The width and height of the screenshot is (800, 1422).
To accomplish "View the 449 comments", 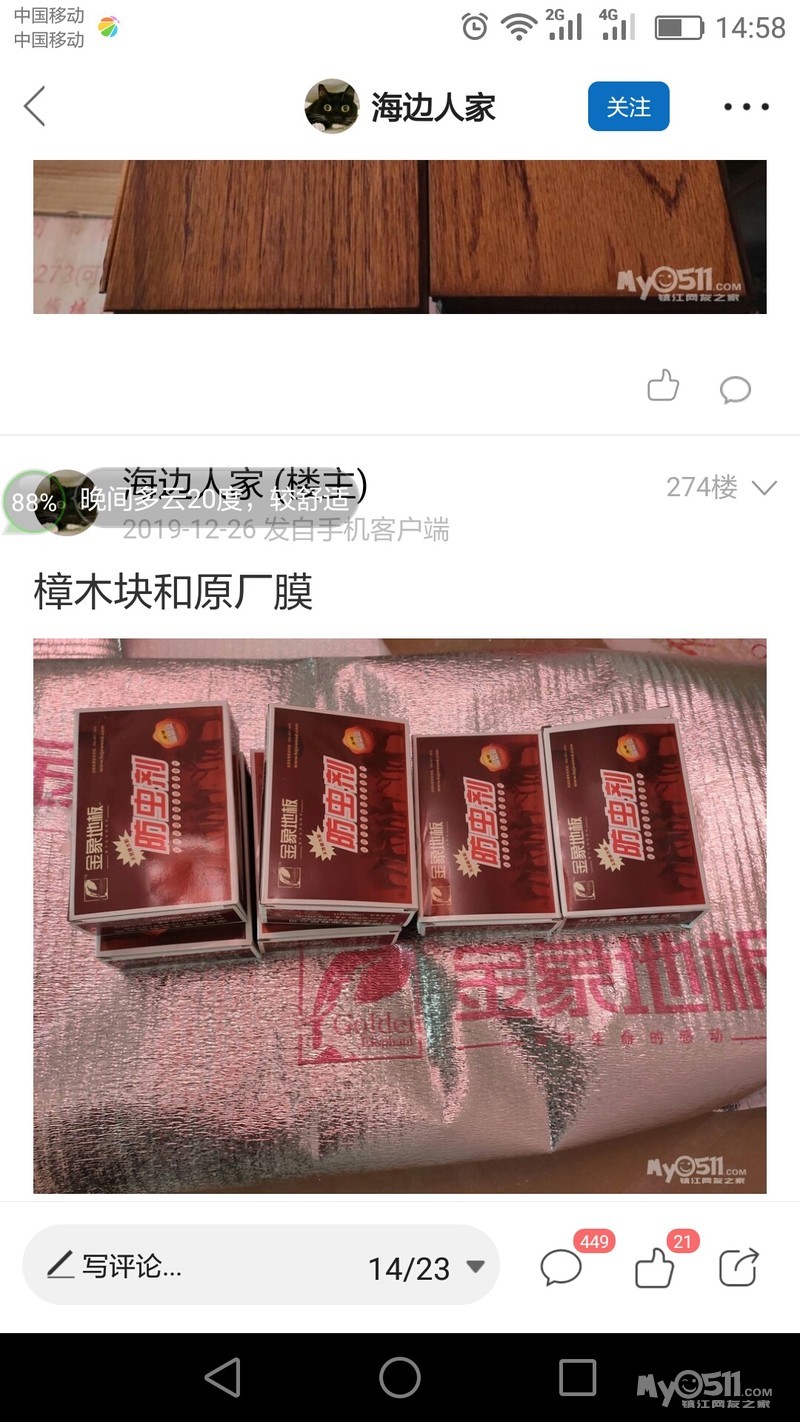I will click(x=561, y=1268).
